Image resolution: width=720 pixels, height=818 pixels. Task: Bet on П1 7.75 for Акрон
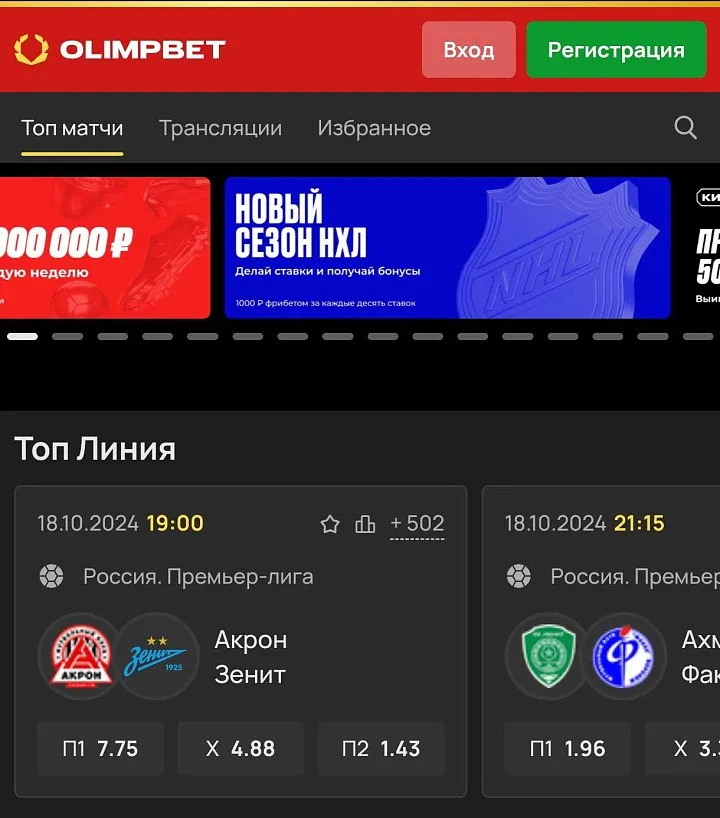click(x=100, y=748)
